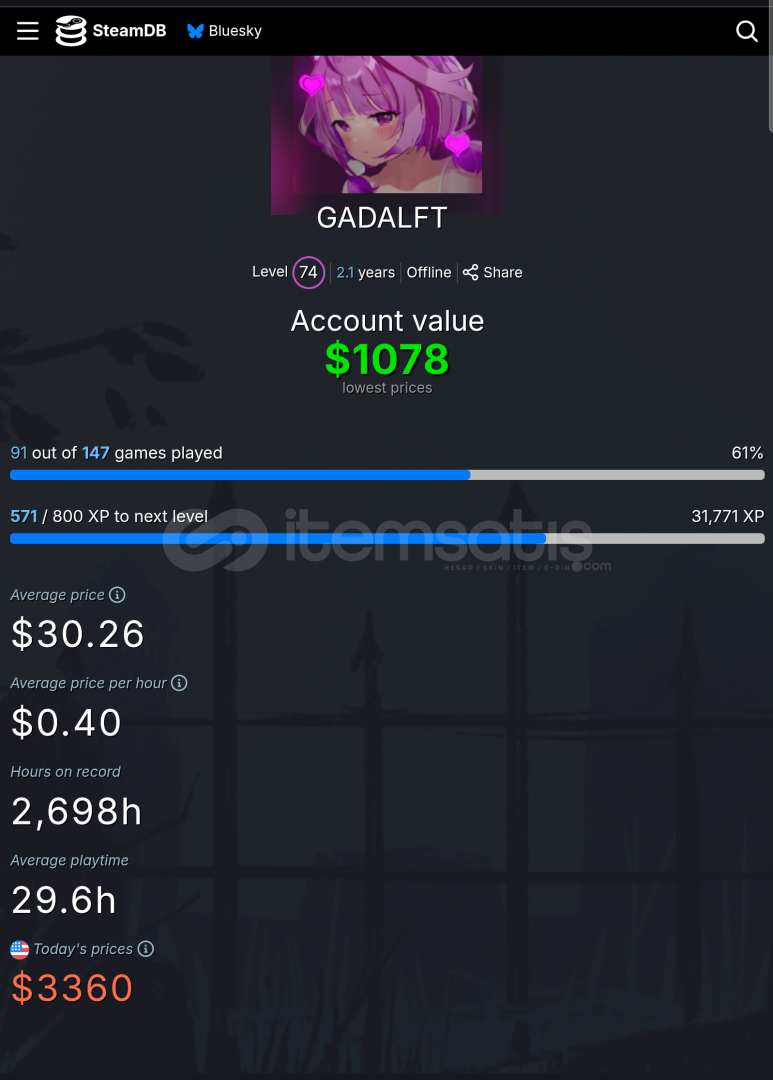Open the search icon in header
773x1080 pixels.
[x=747, y=31]
